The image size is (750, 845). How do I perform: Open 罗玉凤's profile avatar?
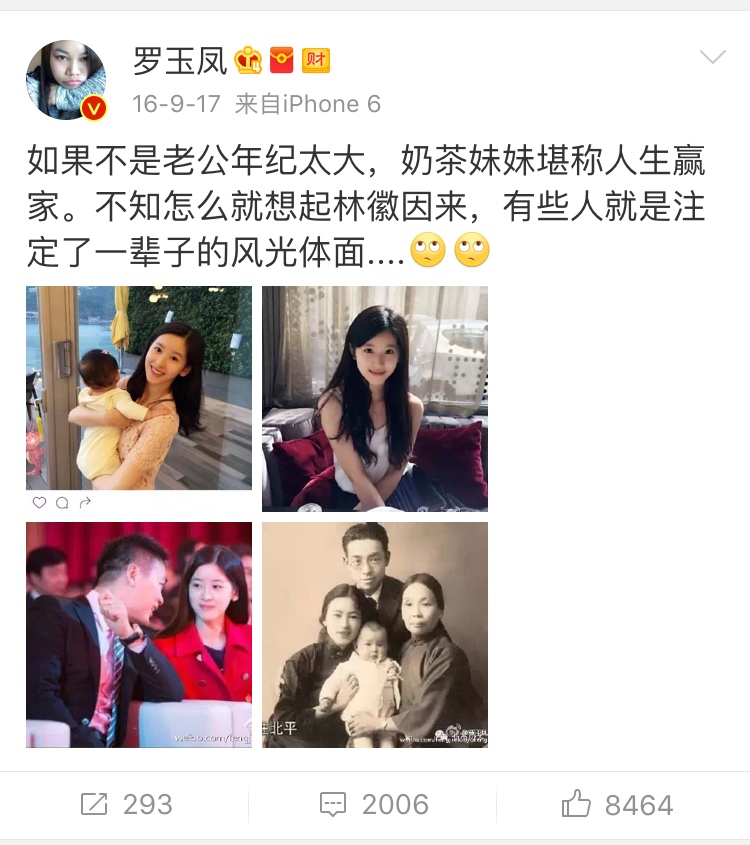tap(66, 81)
